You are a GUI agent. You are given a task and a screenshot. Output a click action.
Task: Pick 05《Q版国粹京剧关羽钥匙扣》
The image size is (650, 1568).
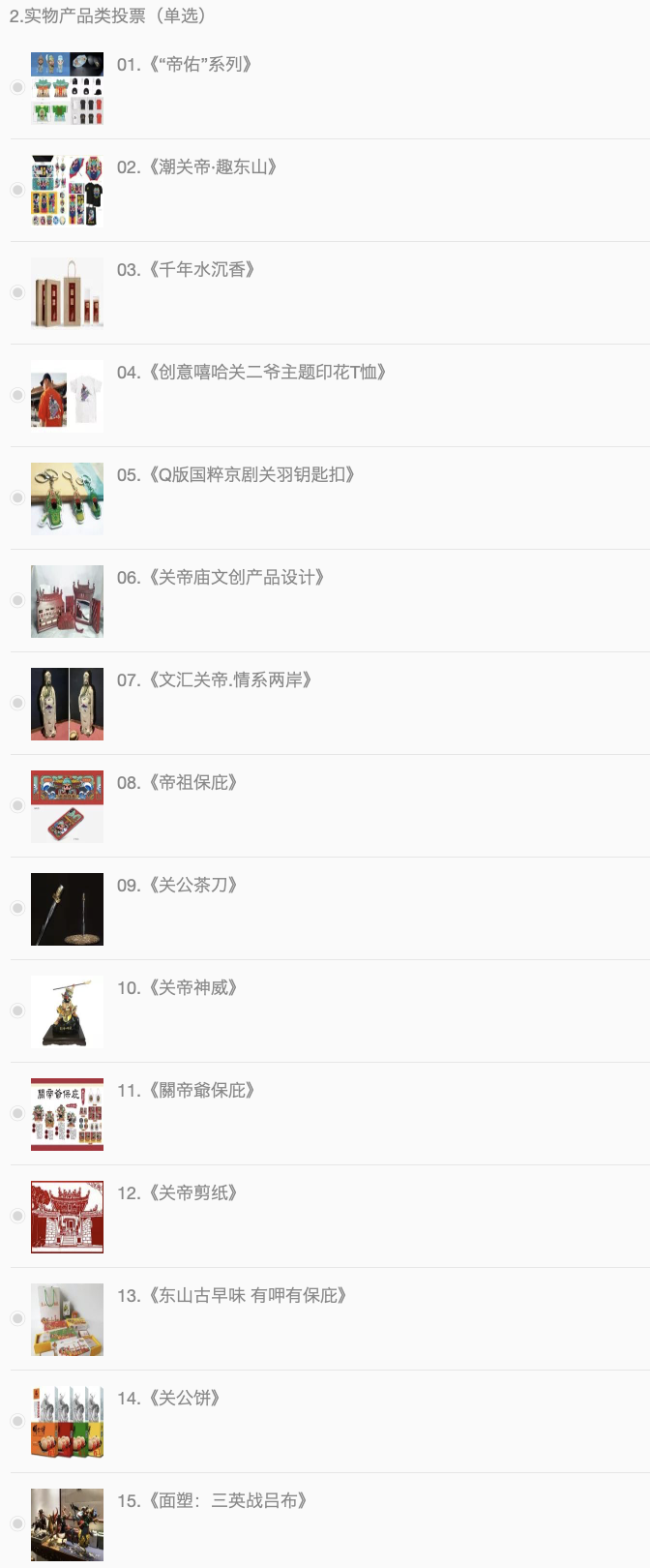coord(17,498)
